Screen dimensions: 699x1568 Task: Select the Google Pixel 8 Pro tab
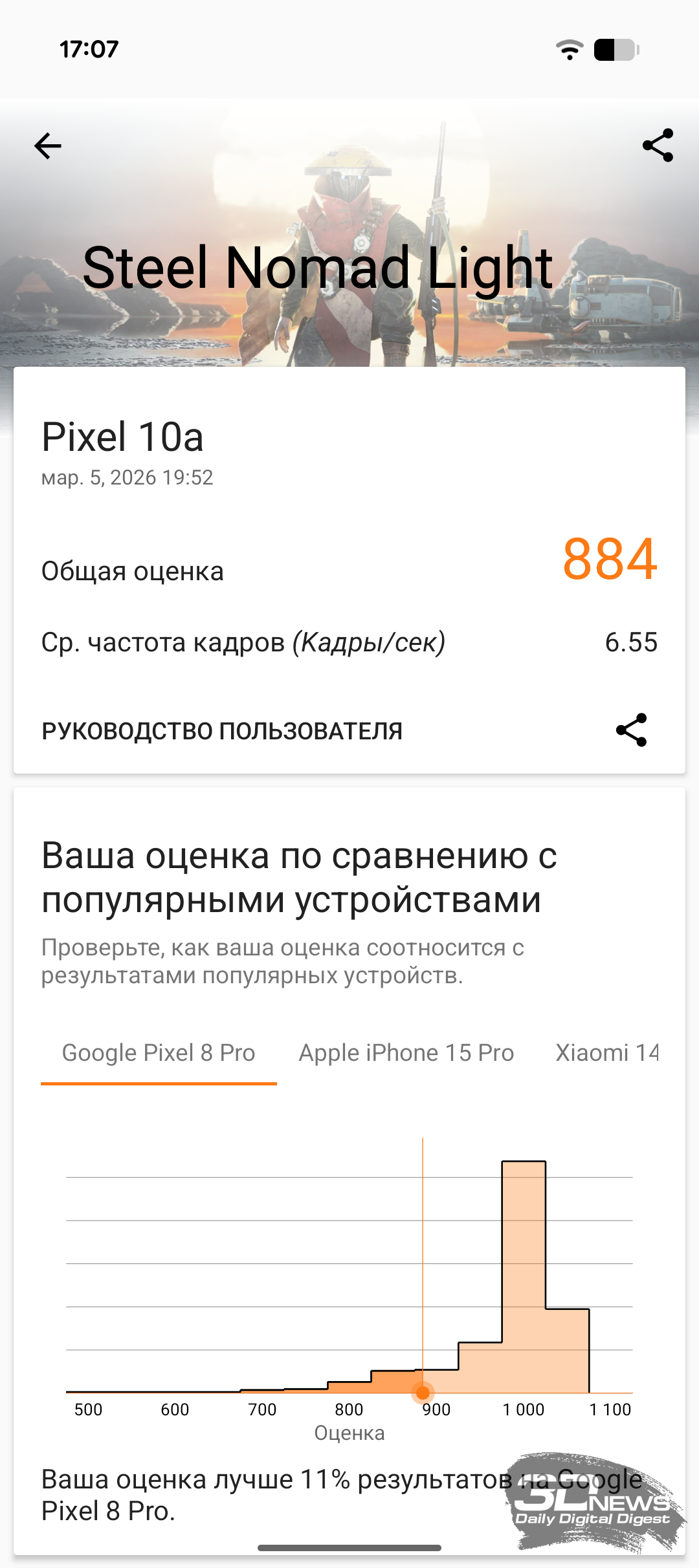point(159,1053)
